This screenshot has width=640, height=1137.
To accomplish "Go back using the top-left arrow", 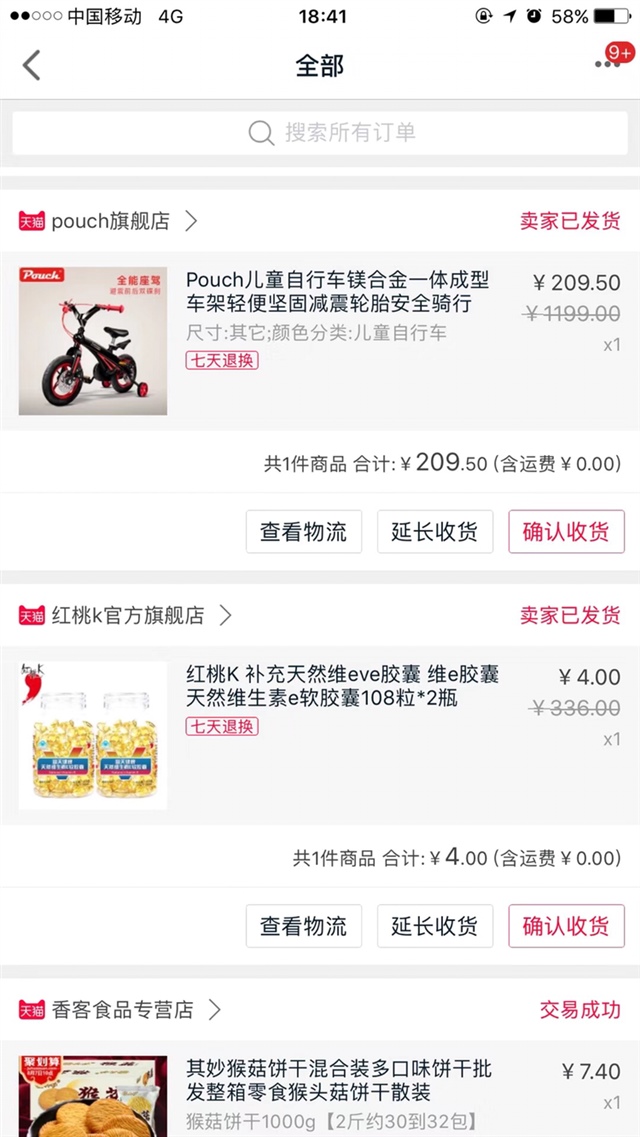I will coord(32,66).
